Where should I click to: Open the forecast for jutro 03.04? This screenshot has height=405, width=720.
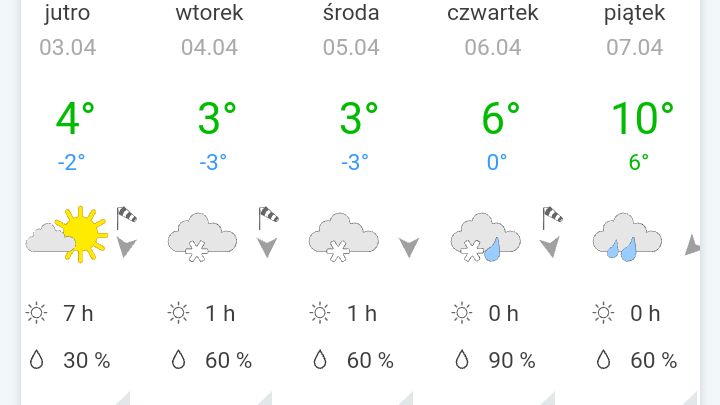68,200
